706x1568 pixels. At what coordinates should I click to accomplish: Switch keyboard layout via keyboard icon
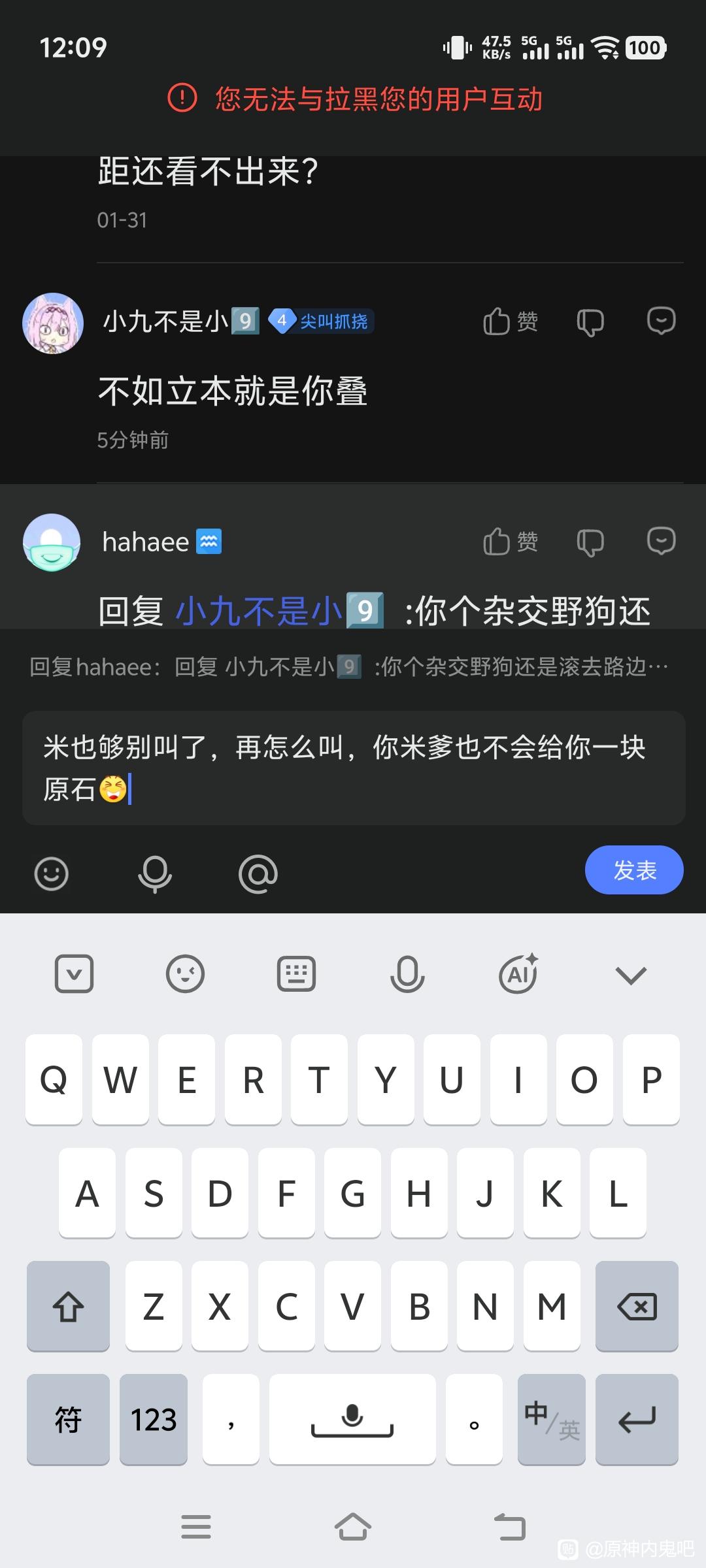click(296, 974)
